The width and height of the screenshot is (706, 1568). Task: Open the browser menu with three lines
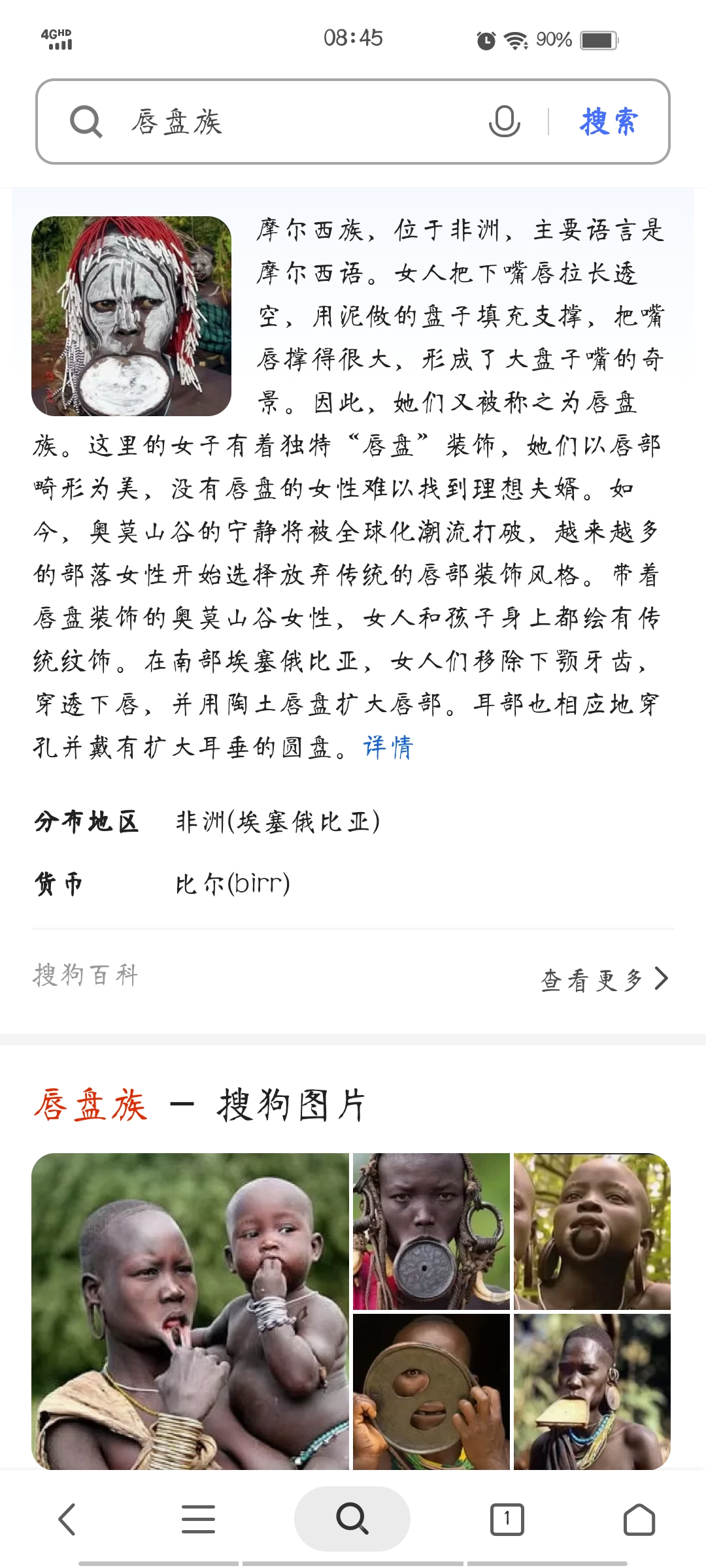pyautogui.click(x=198, y=1519)
